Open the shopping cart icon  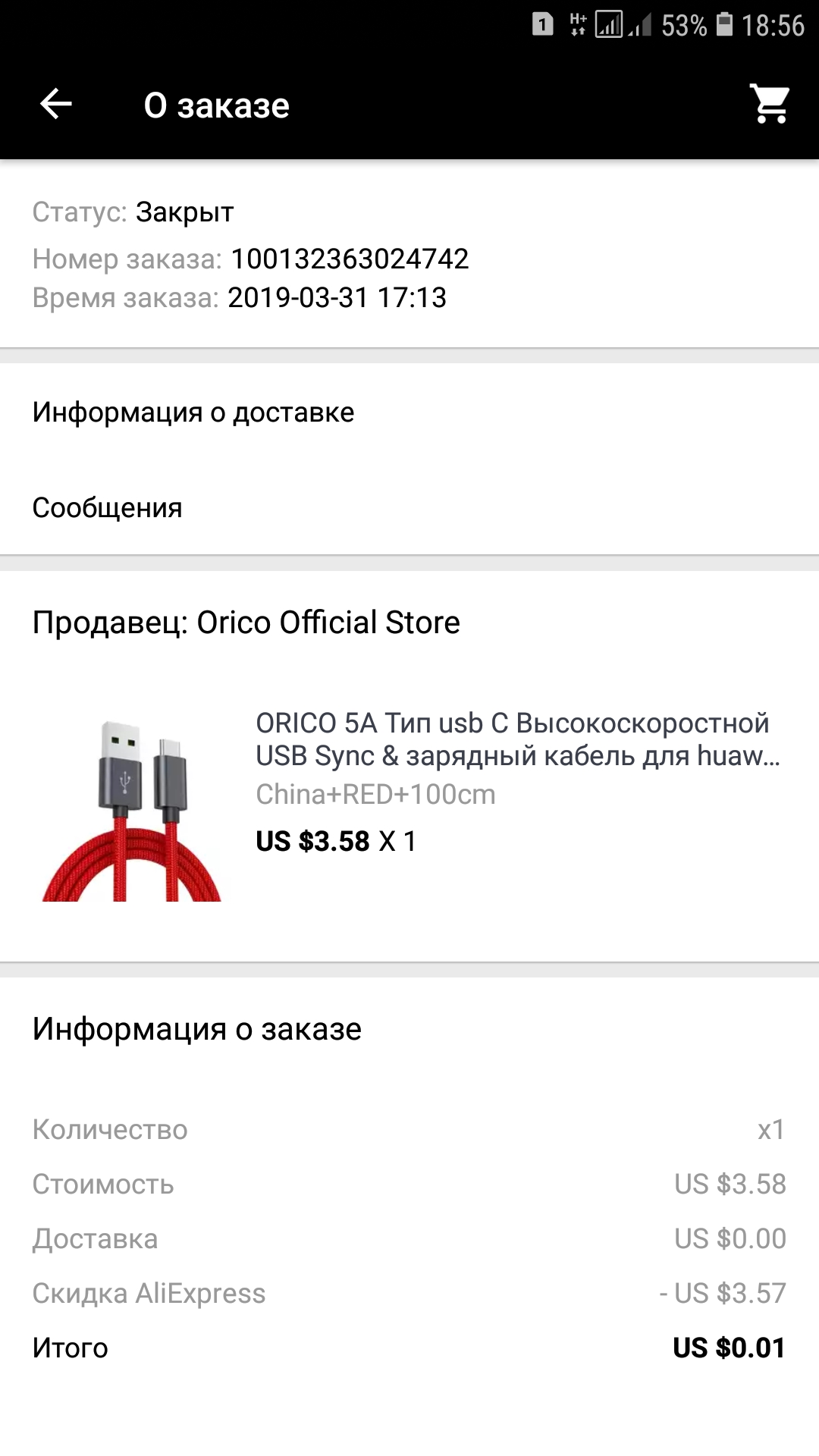tap(770, 104)
